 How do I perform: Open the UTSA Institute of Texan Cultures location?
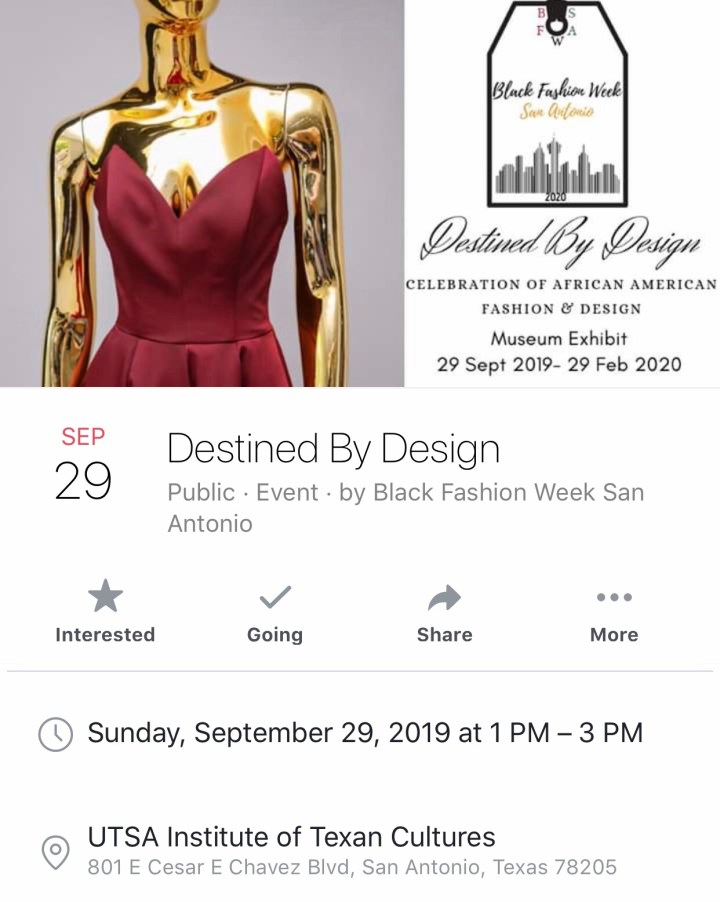[x=292, y=836]
